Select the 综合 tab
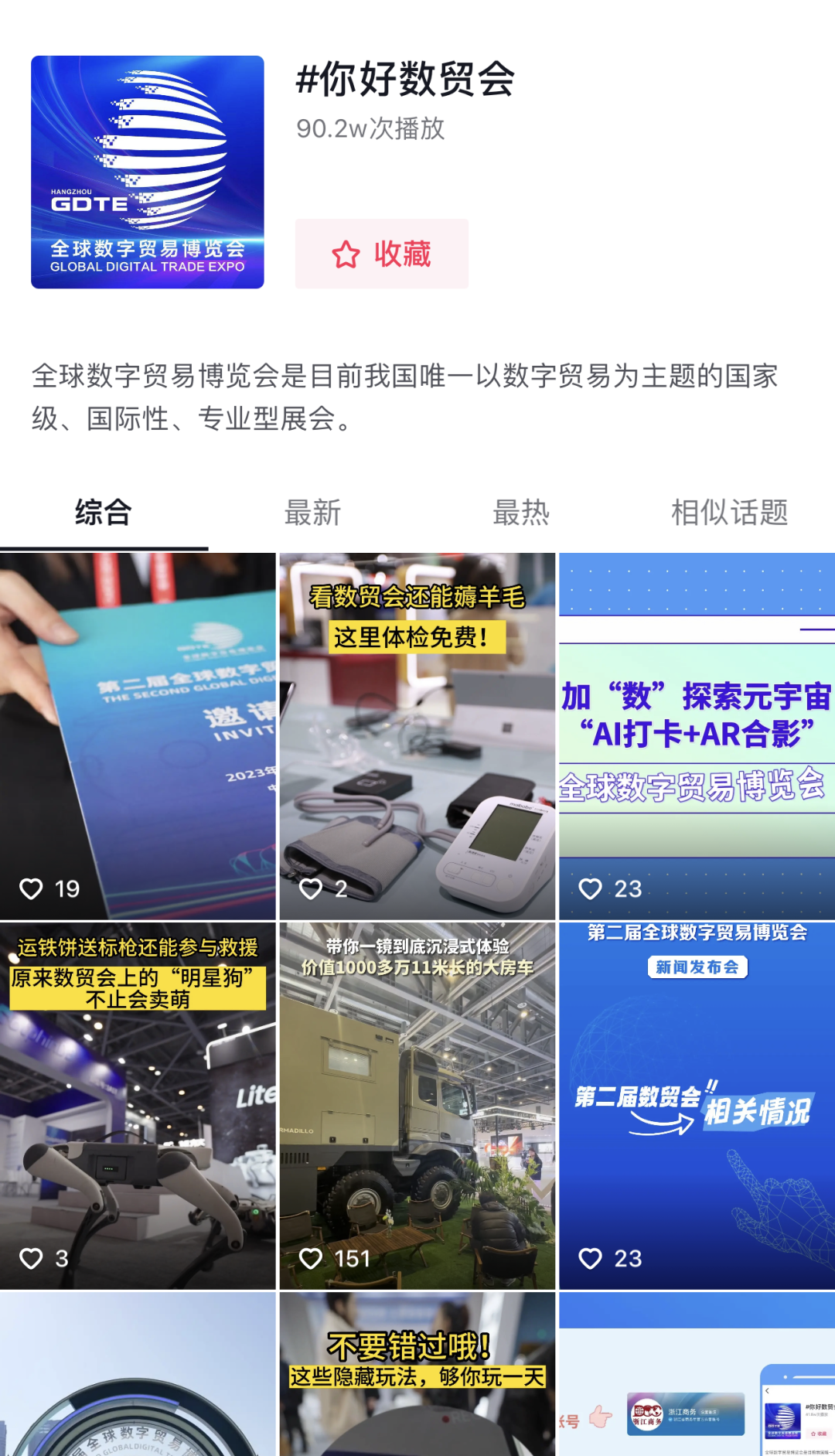 pyautogui.click(x=104, y=513)
